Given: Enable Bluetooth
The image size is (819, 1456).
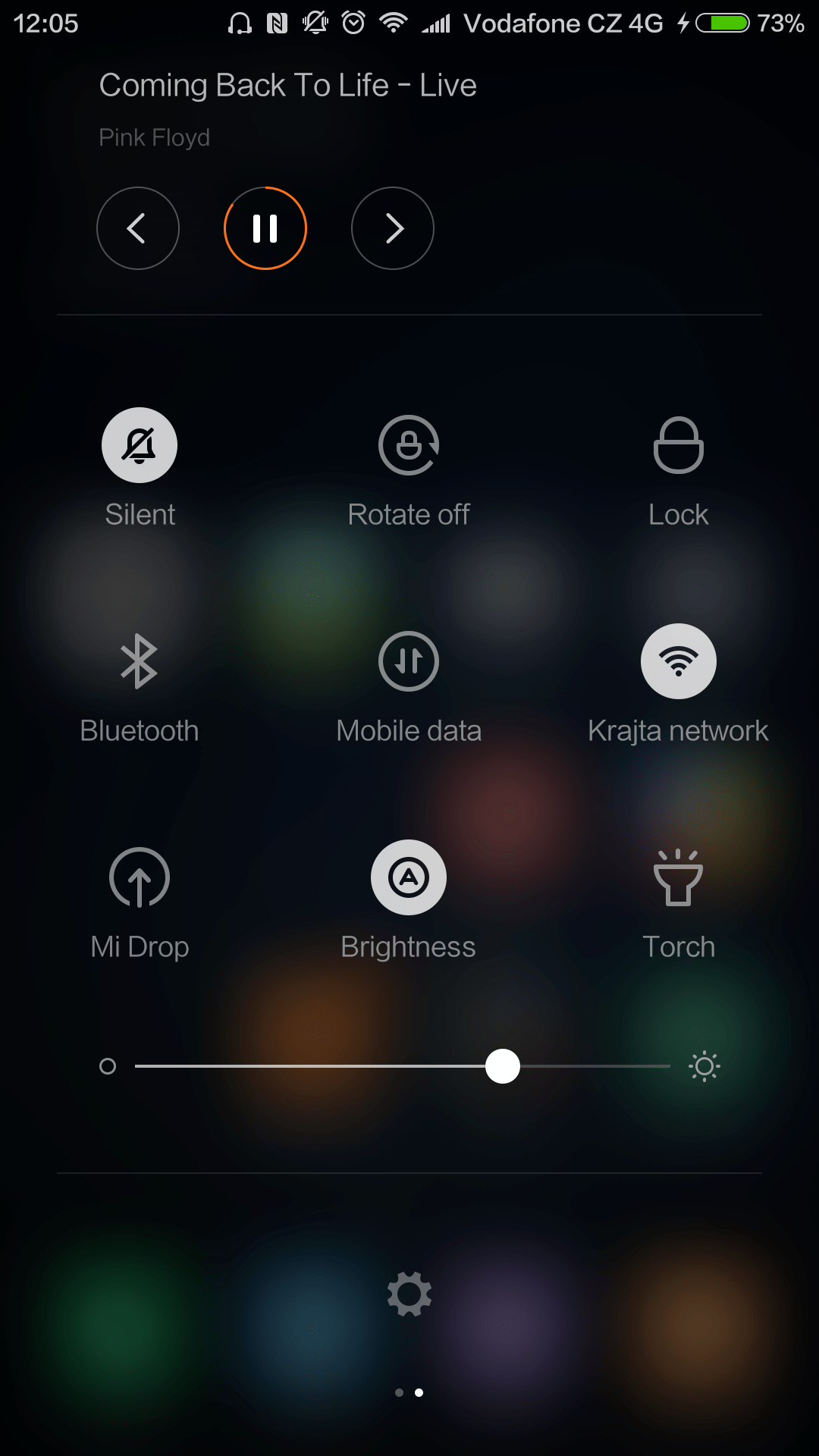Looking at the screenshot, I should pos(140,661).
